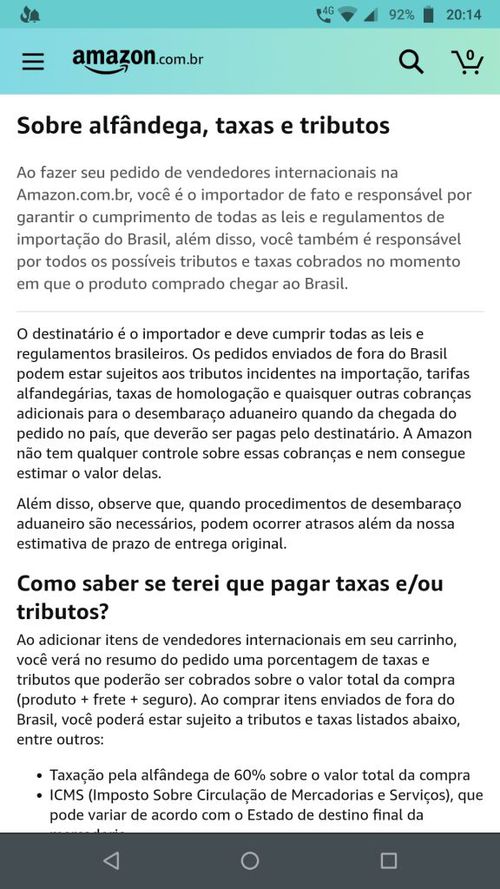Screen dimensions: 500x889
Task: View the shopping cart
Action: tap(467, 61)
